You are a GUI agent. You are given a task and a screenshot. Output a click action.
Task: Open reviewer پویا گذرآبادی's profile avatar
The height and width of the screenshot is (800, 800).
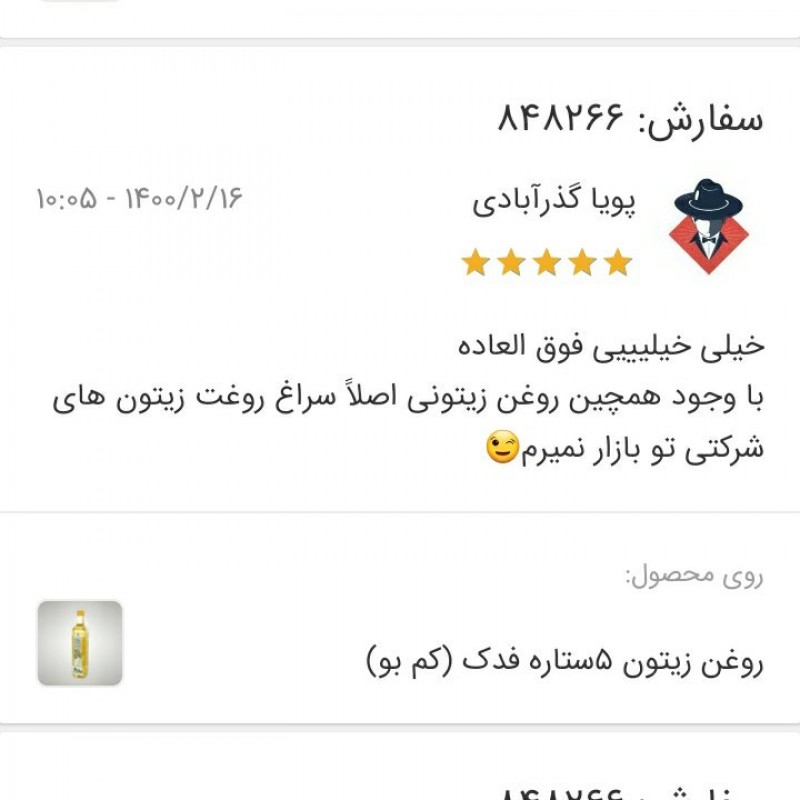(708, 227)
